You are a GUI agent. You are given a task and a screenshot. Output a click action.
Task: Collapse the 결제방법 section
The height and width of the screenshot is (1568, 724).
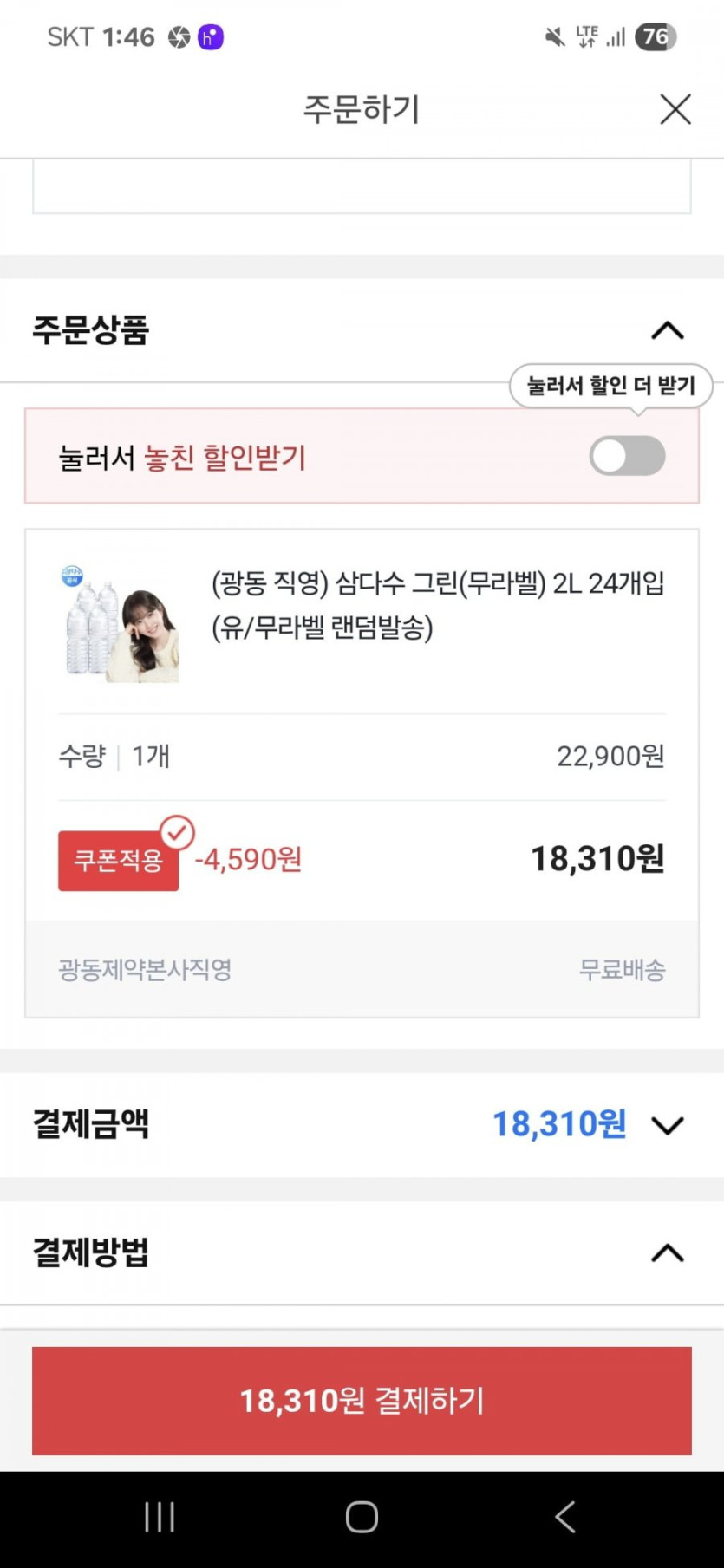coord(667,1253)
